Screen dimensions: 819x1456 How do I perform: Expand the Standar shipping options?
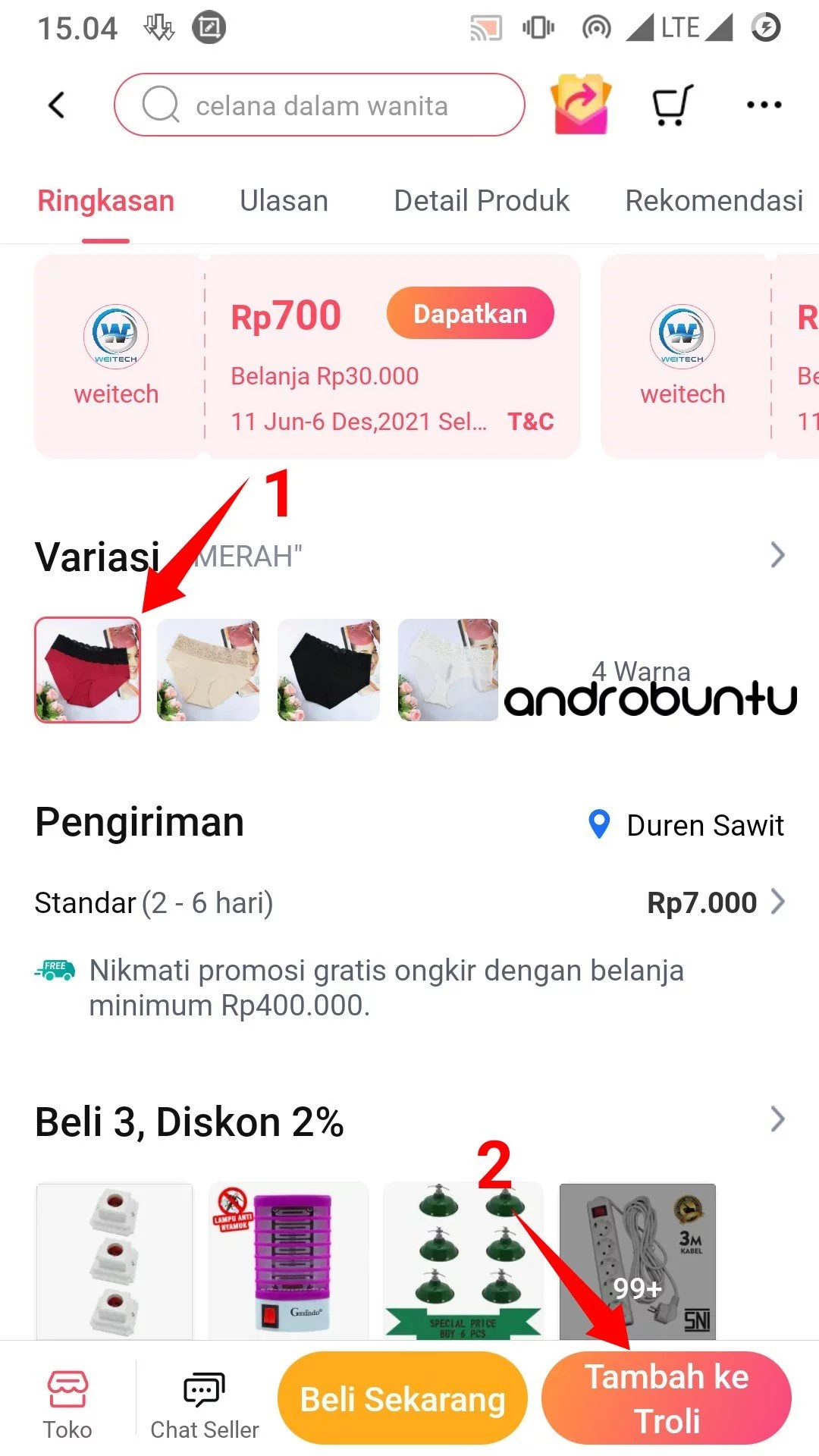click(778, 902)
